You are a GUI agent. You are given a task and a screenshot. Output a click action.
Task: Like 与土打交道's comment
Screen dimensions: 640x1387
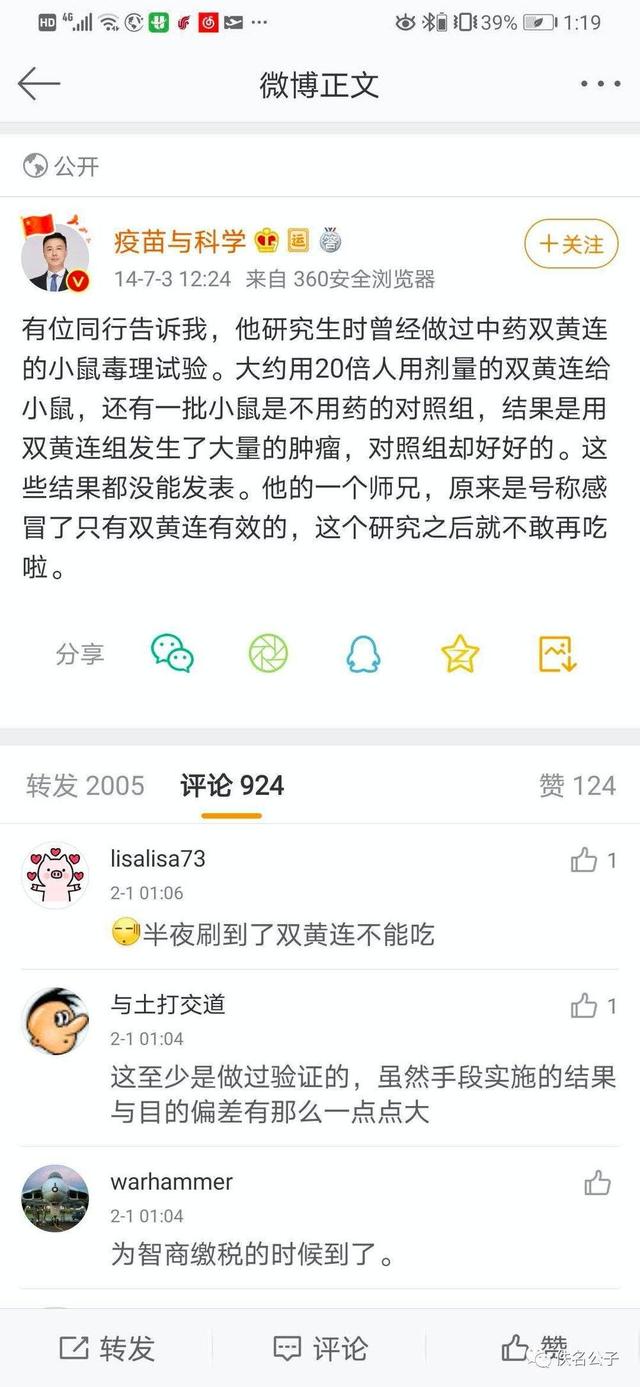pos(585,1005)
